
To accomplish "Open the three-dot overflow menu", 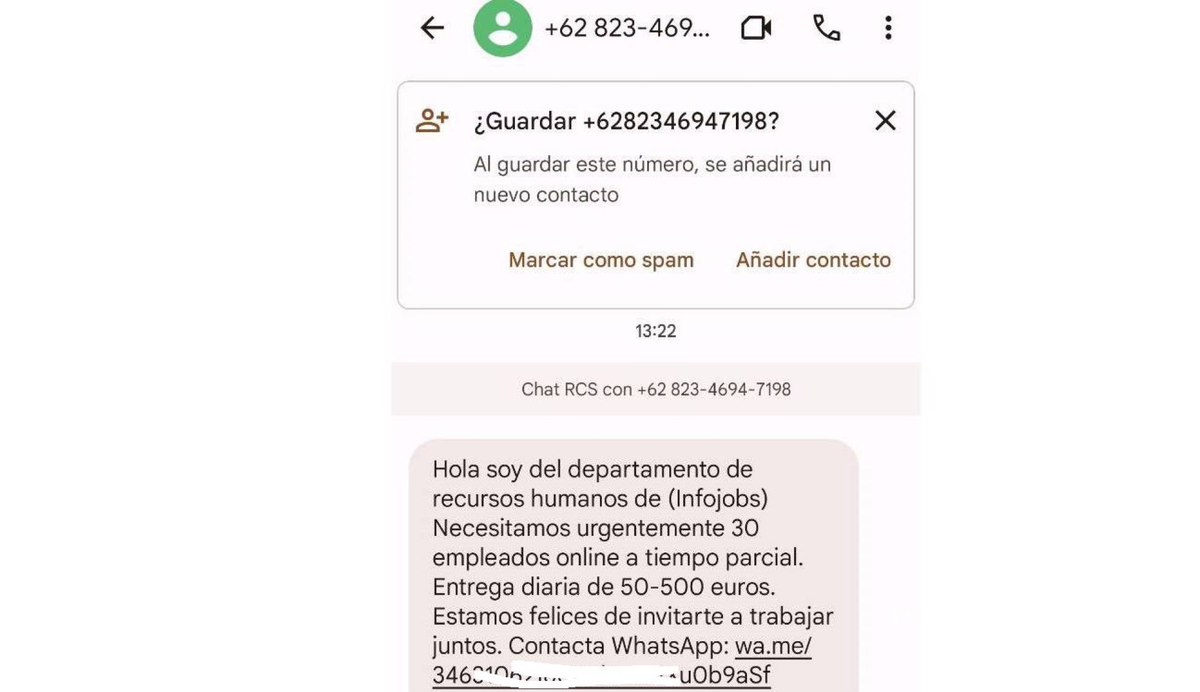I will click(888, 28).
